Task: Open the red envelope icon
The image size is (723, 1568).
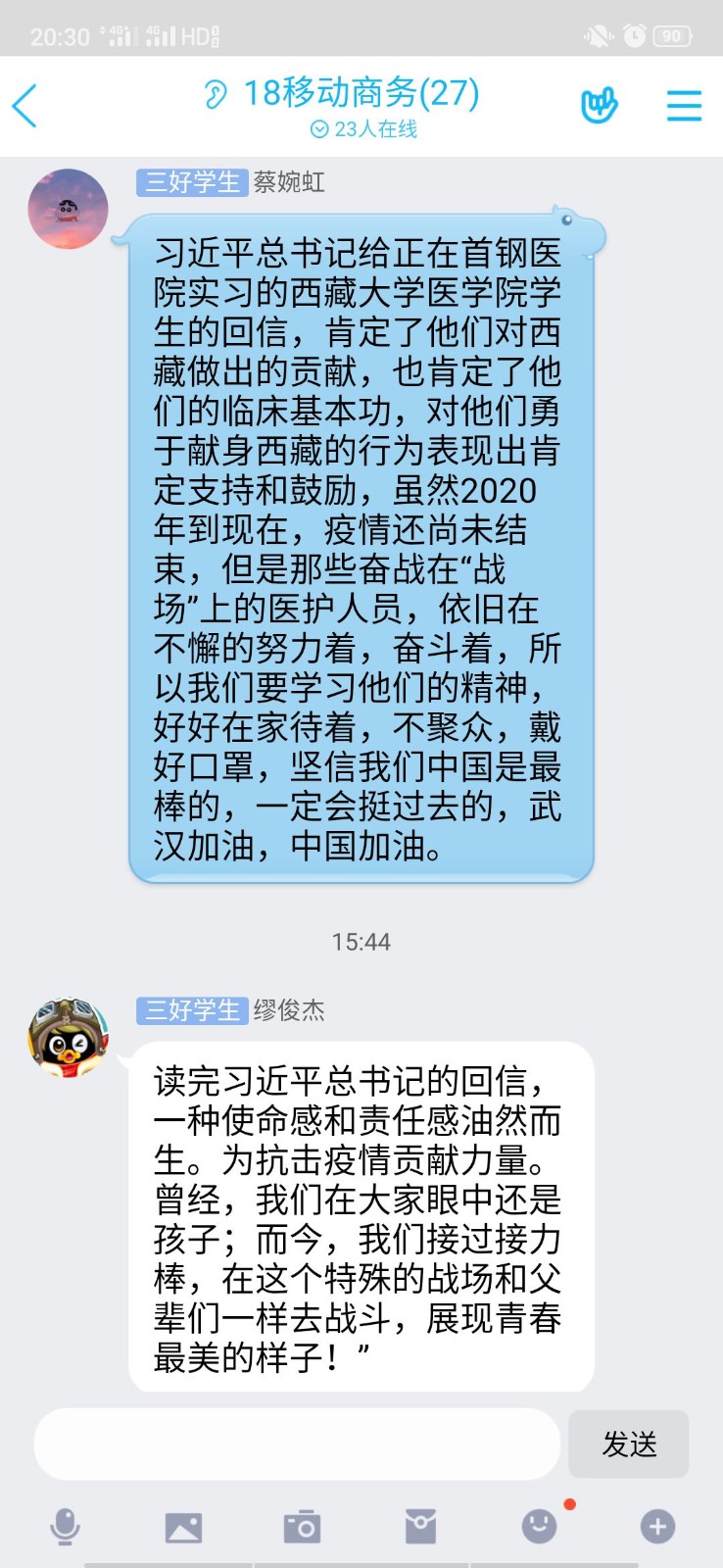Action: 420,1526
